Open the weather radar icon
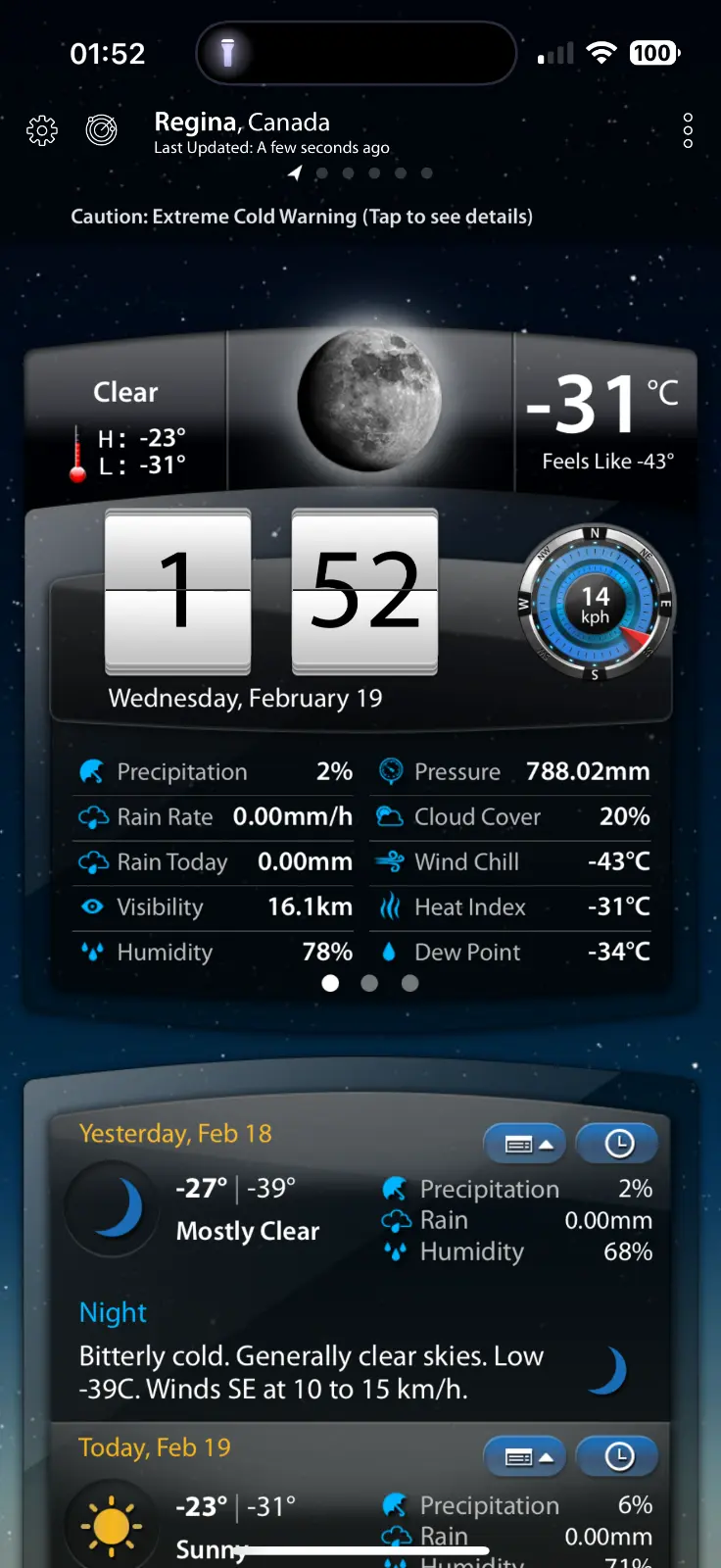This screenshot has height=1568, width=721. point(102,129)
